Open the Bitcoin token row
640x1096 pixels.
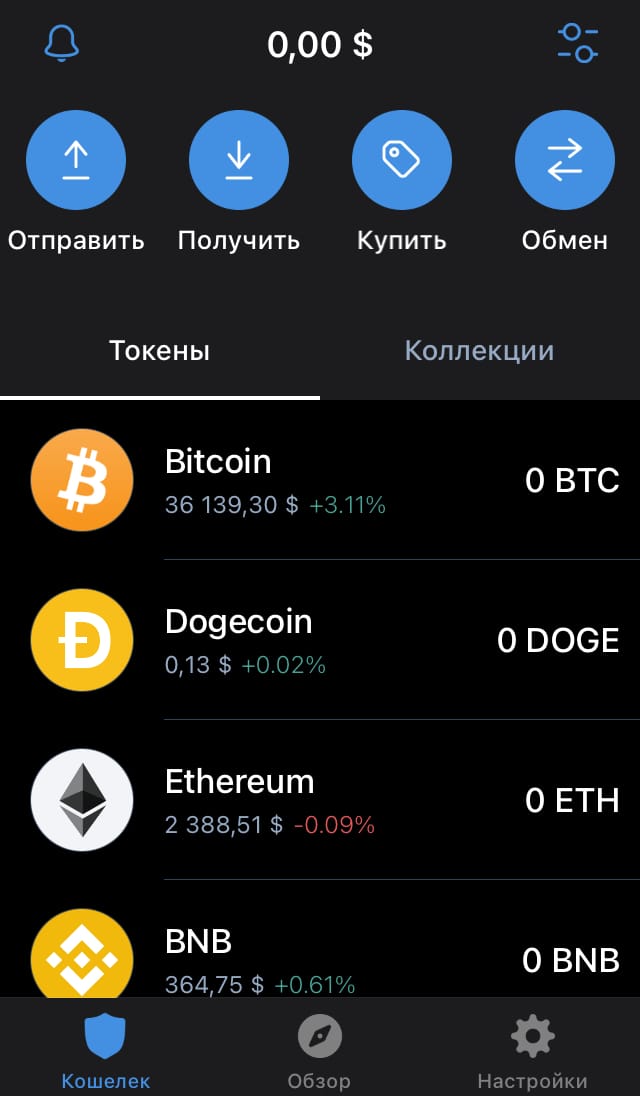[320, 480]
